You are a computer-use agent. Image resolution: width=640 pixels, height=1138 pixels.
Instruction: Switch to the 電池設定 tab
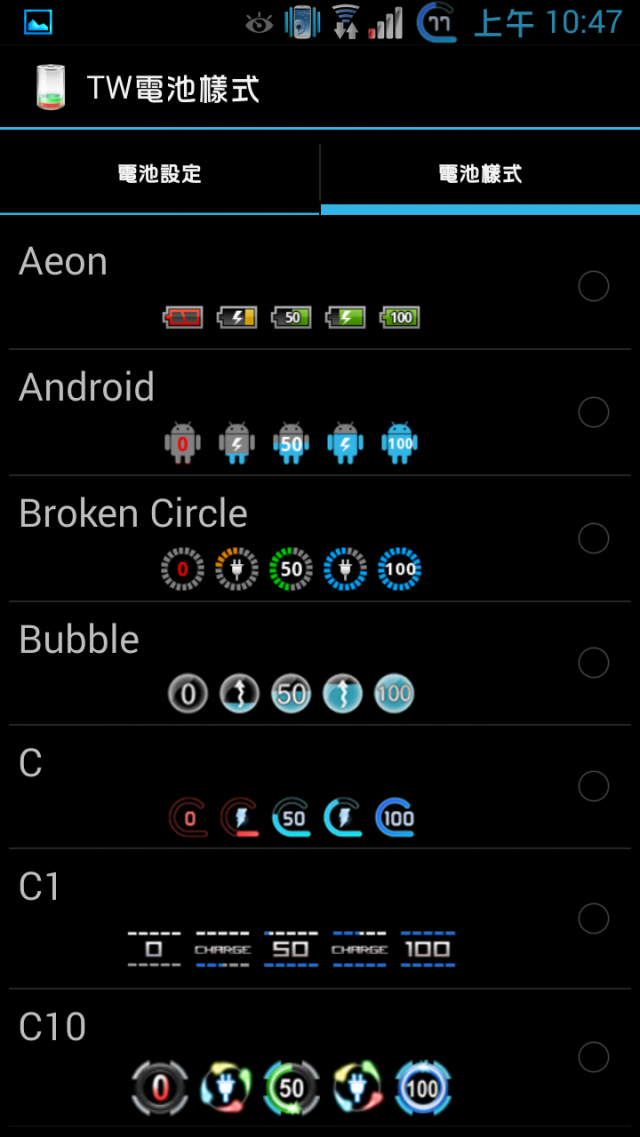pyautogui.click(x=160, y=174)
